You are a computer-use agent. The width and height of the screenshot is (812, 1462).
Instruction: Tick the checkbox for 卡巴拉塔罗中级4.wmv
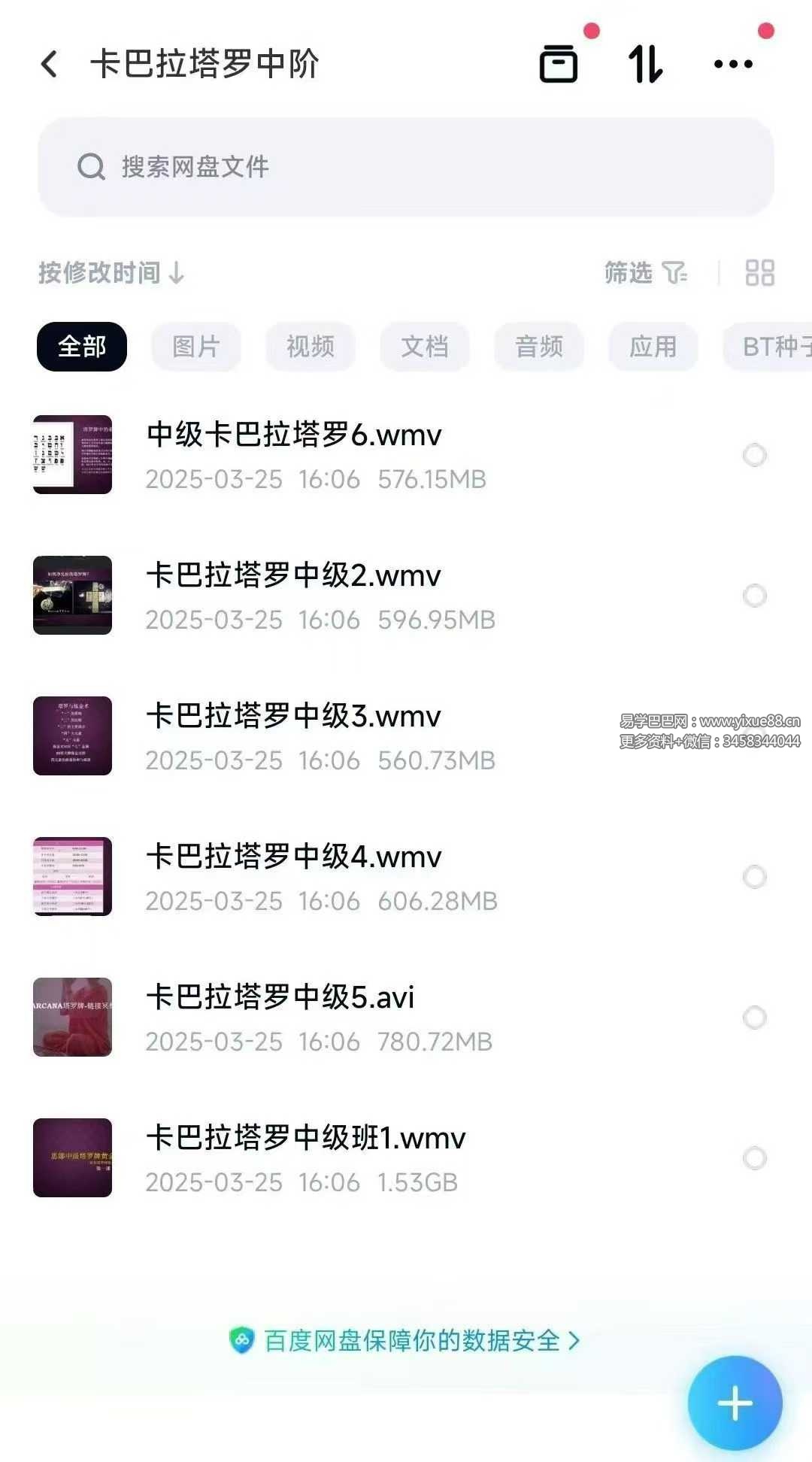[x=754, y=877]
